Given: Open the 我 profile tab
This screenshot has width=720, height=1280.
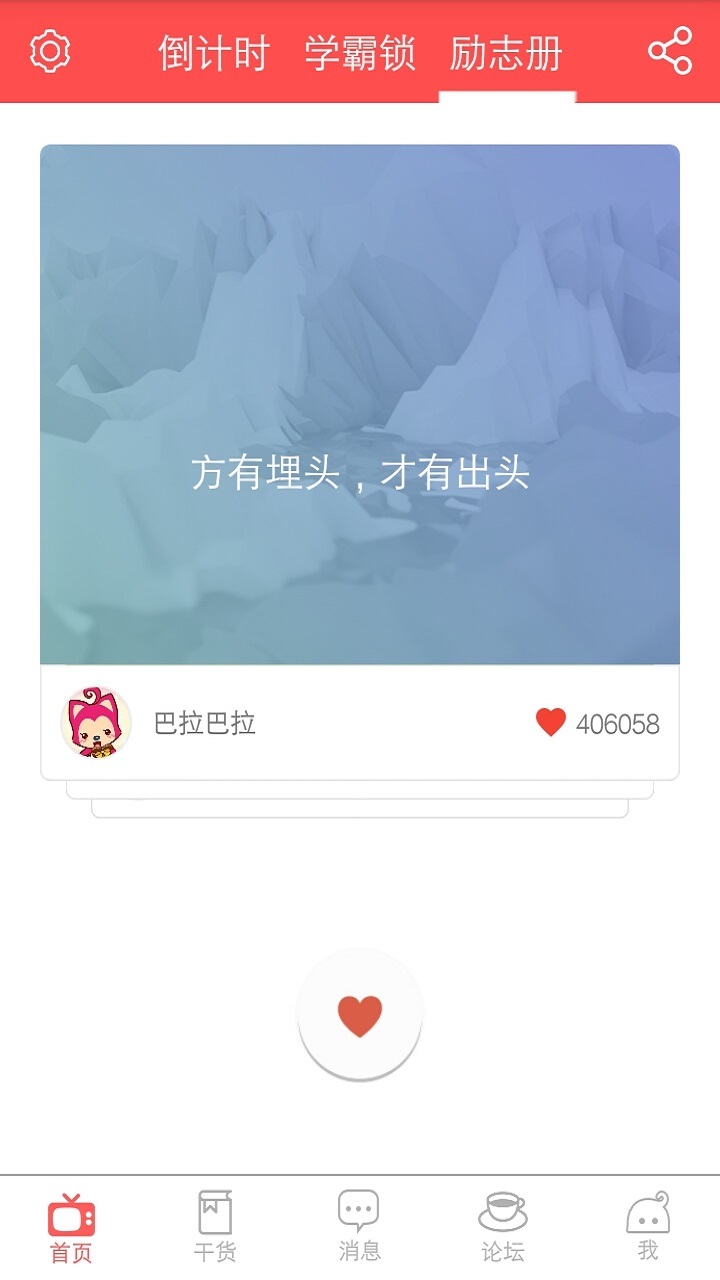Looking at the screenshot, I should (647, 1227).
